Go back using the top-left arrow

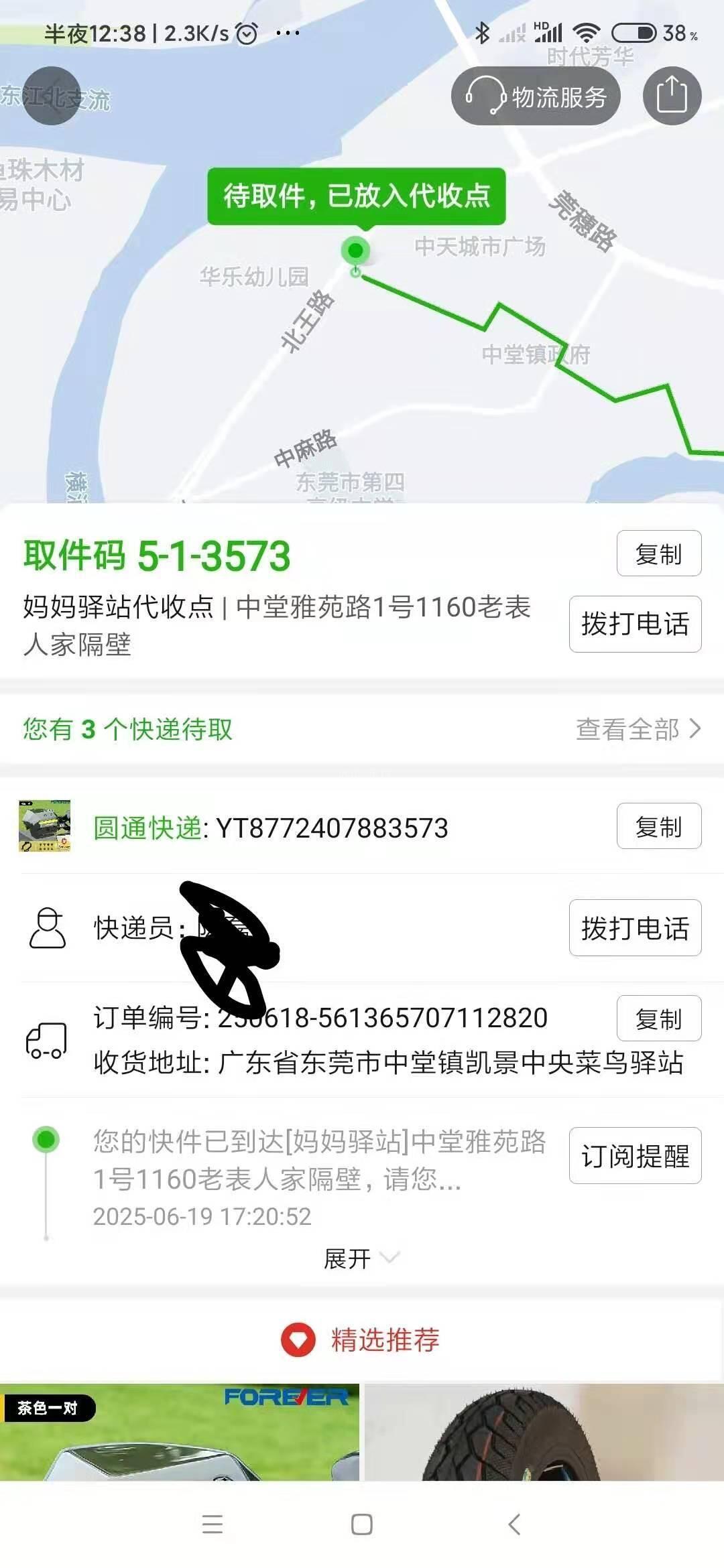52,96
